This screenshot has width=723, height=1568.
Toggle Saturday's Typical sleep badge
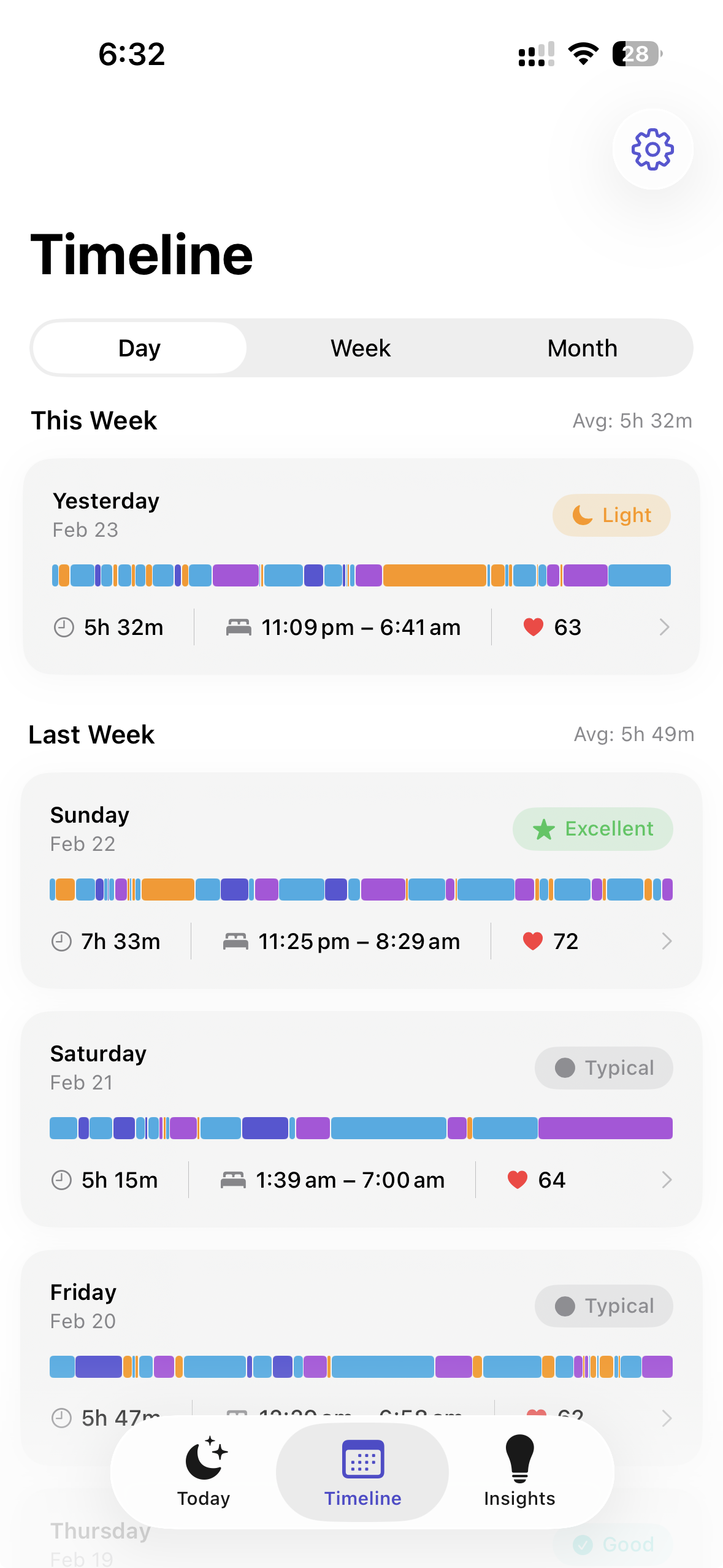(603, 1067)
